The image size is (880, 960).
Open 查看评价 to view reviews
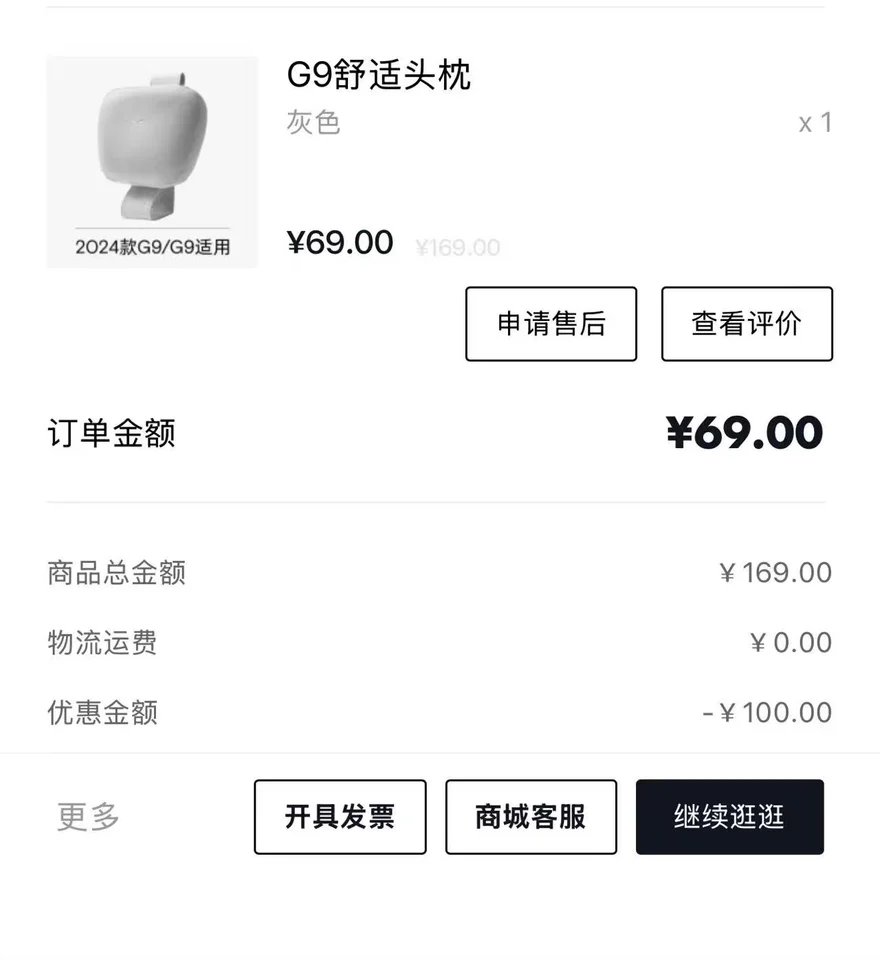[x=746, y=324]
